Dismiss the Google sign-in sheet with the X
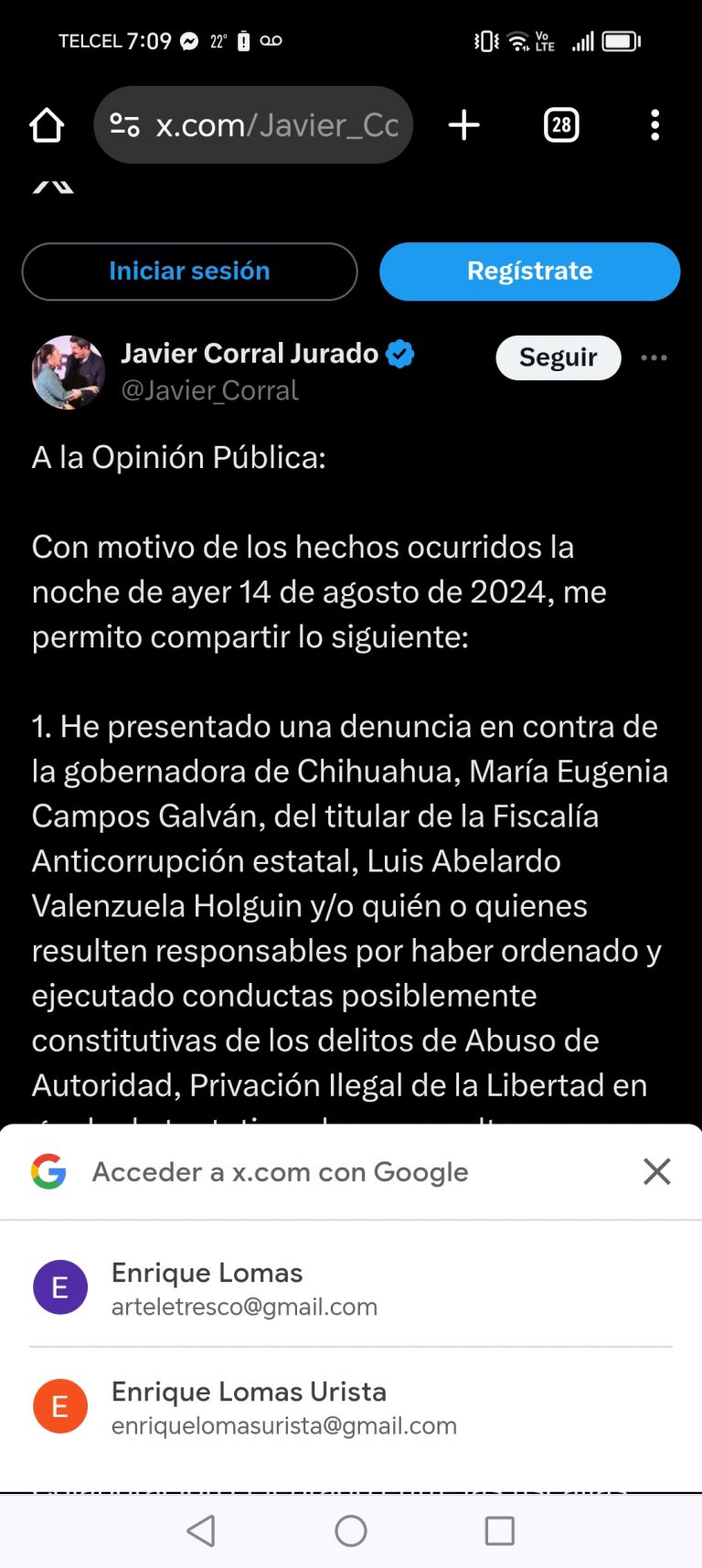The height and width of the screenshot is (1568, 702). [656, 1171]
